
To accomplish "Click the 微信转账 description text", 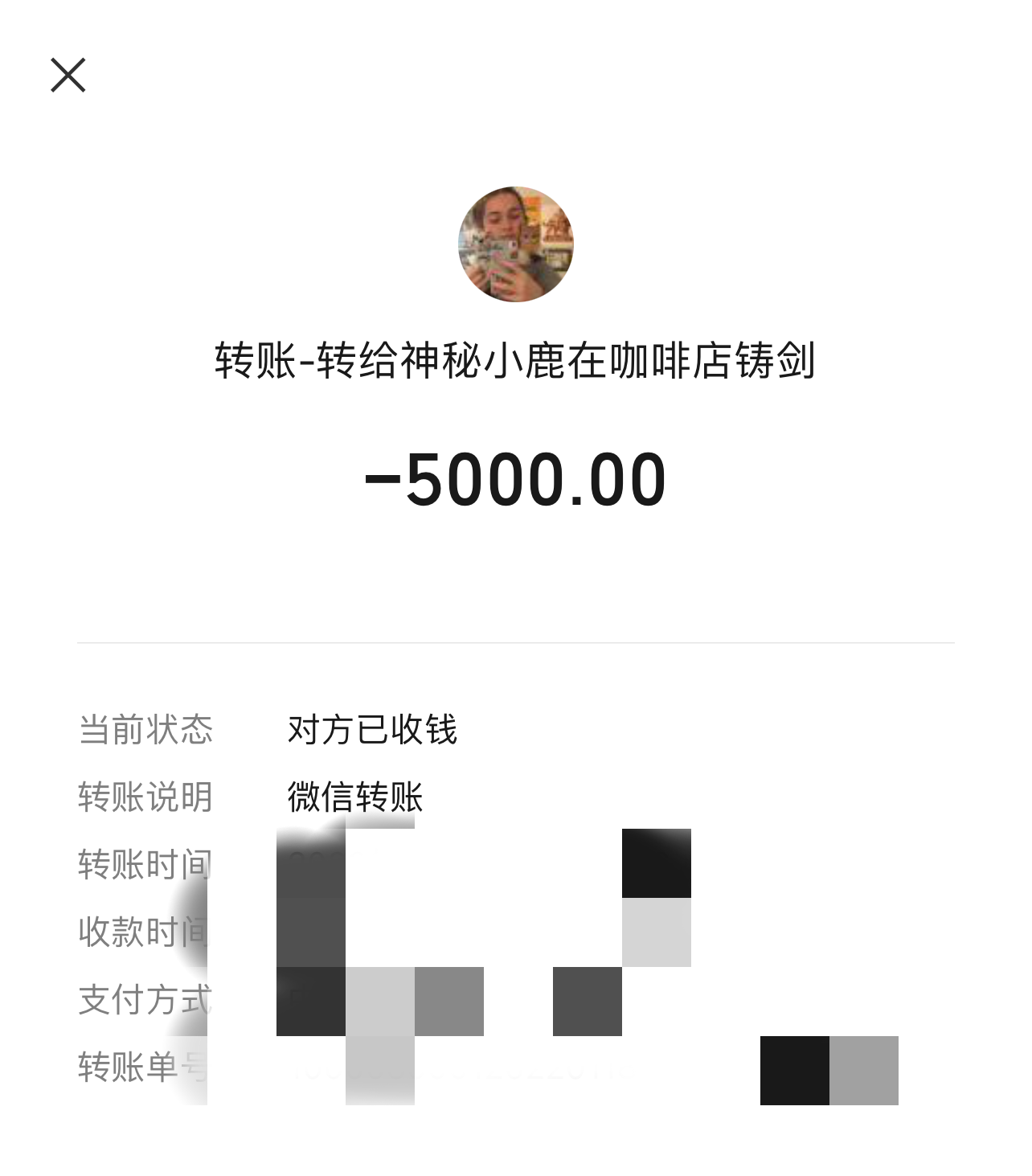I will (354, 797).
